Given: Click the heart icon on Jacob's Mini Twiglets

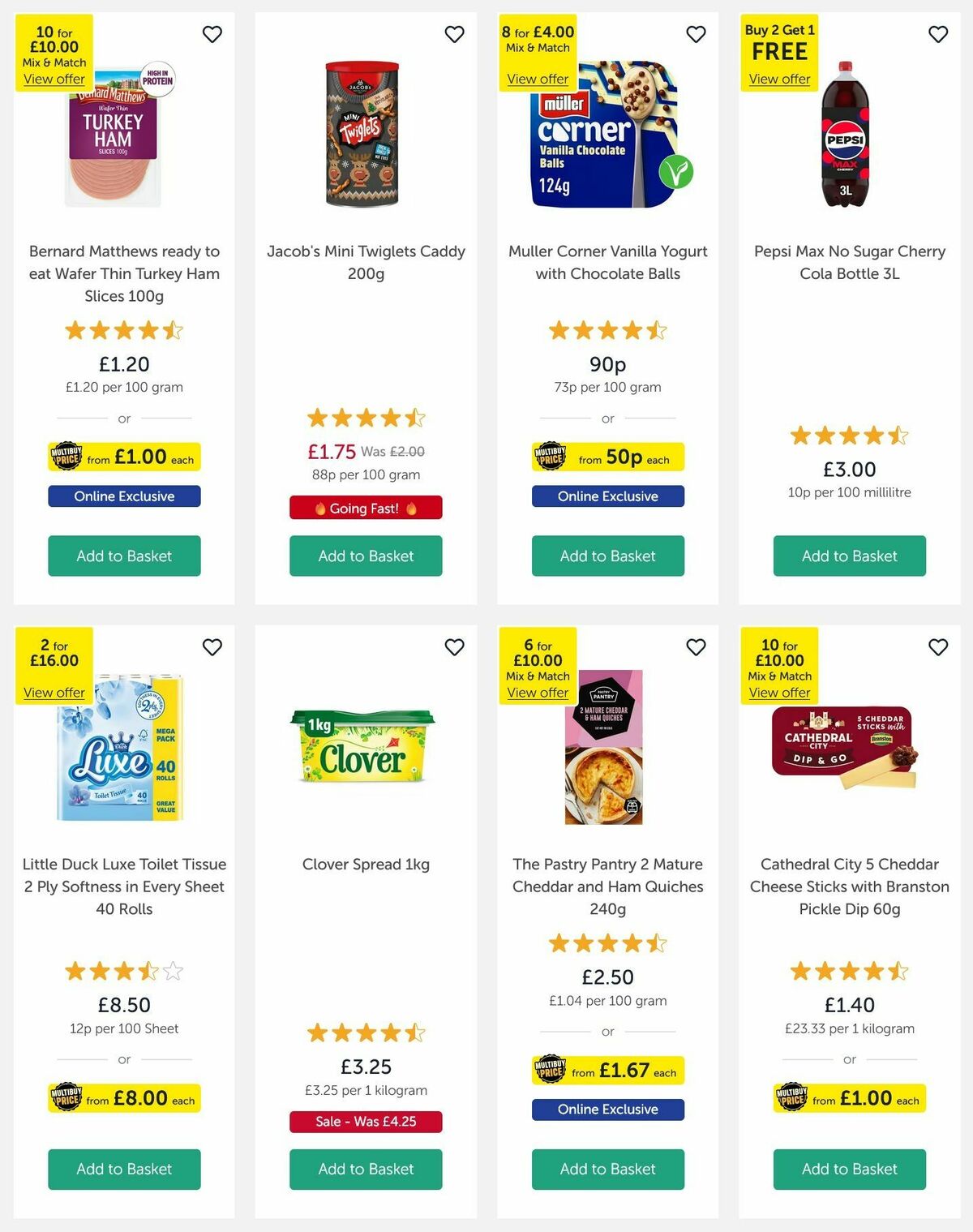Looking at the screenshot, I should tap(454, 34).
